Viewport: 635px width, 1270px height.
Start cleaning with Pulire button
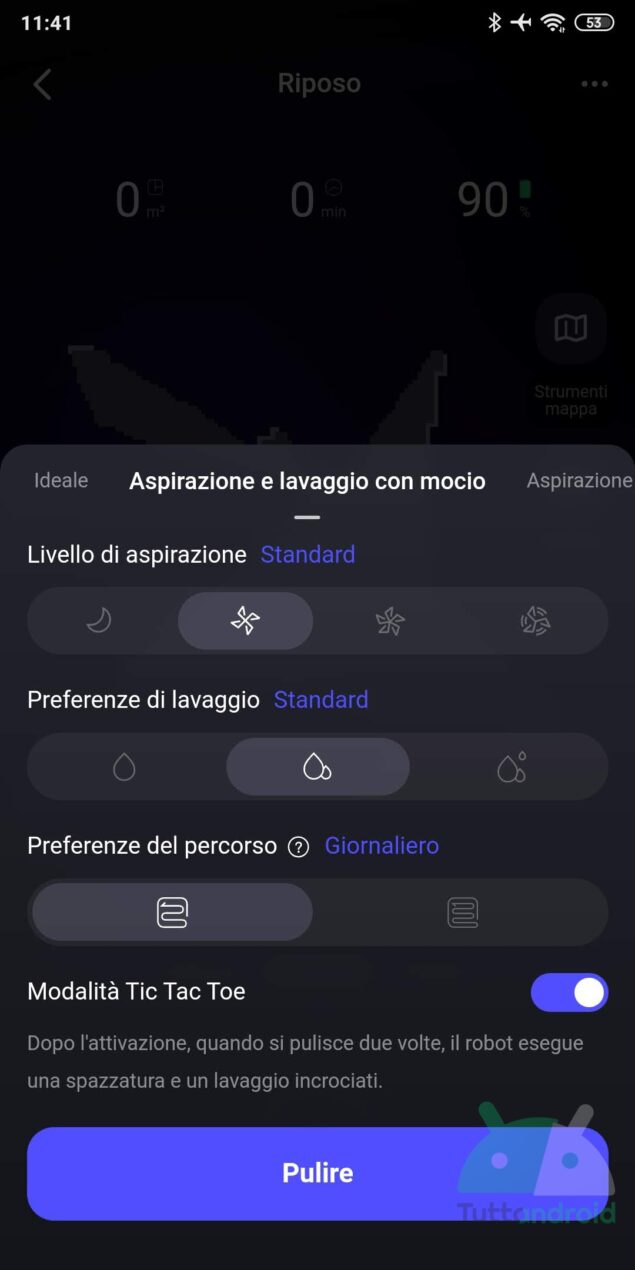(317, 1173)
